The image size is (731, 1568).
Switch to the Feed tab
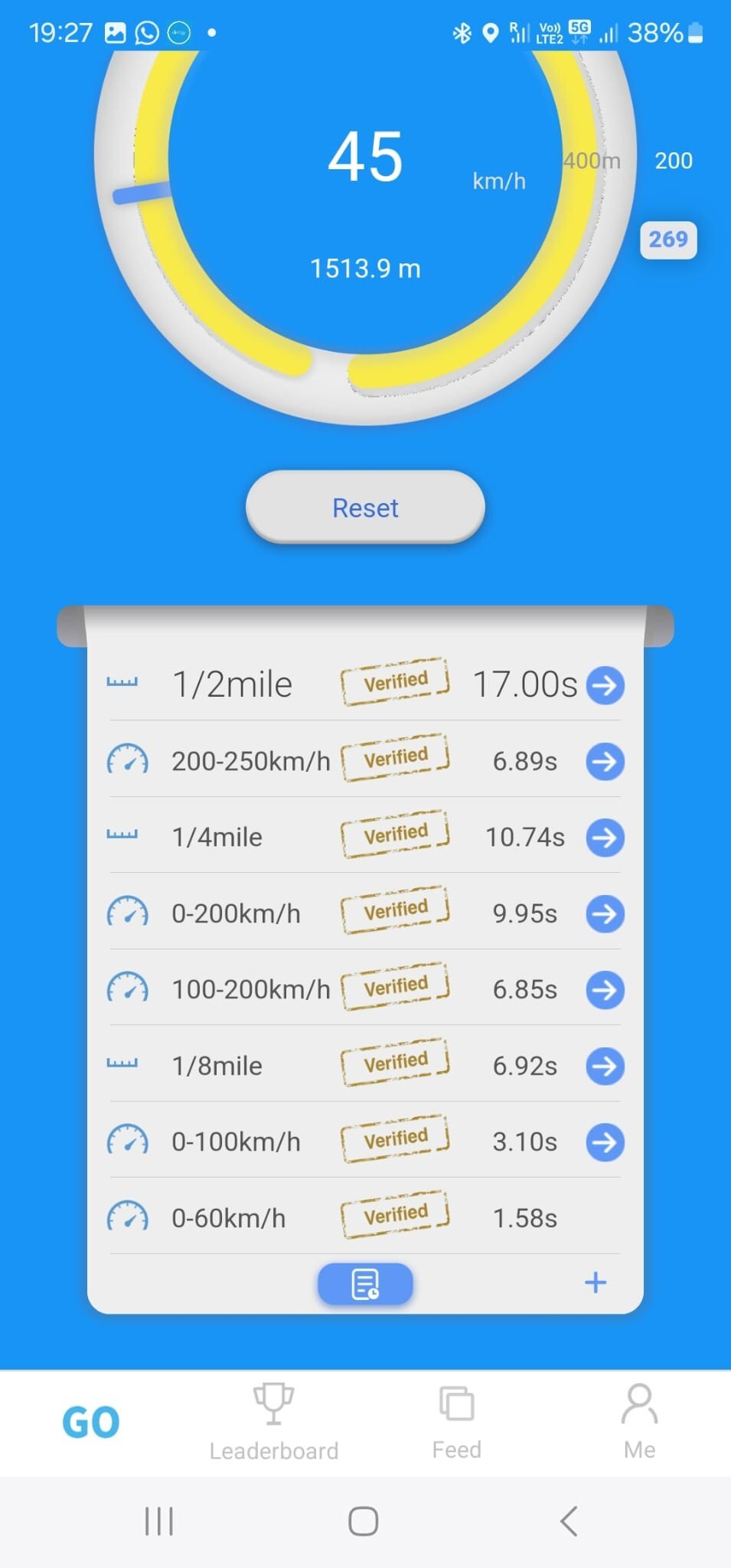pos(457,1423)
